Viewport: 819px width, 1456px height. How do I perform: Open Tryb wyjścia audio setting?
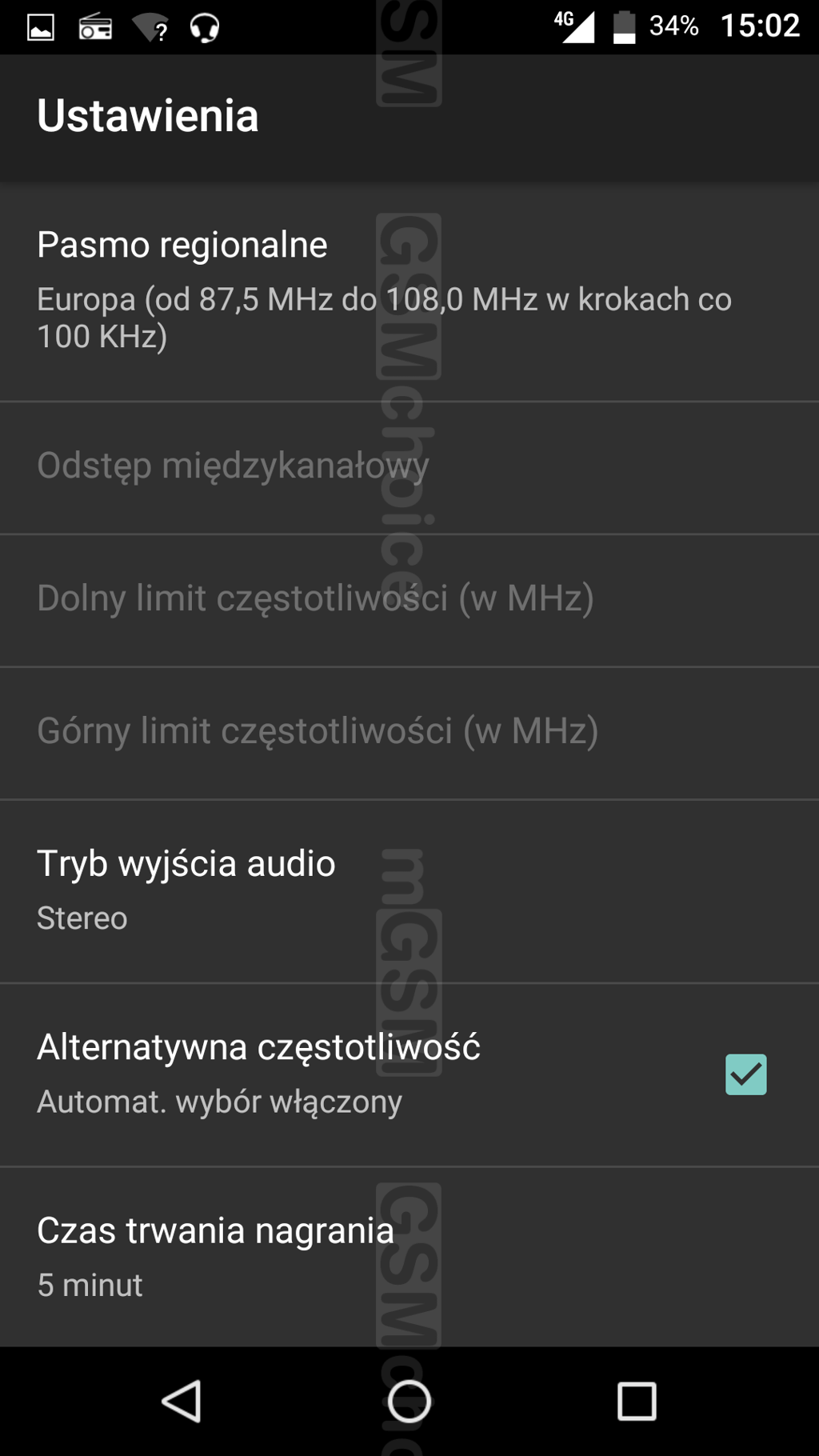coord(409,892)
